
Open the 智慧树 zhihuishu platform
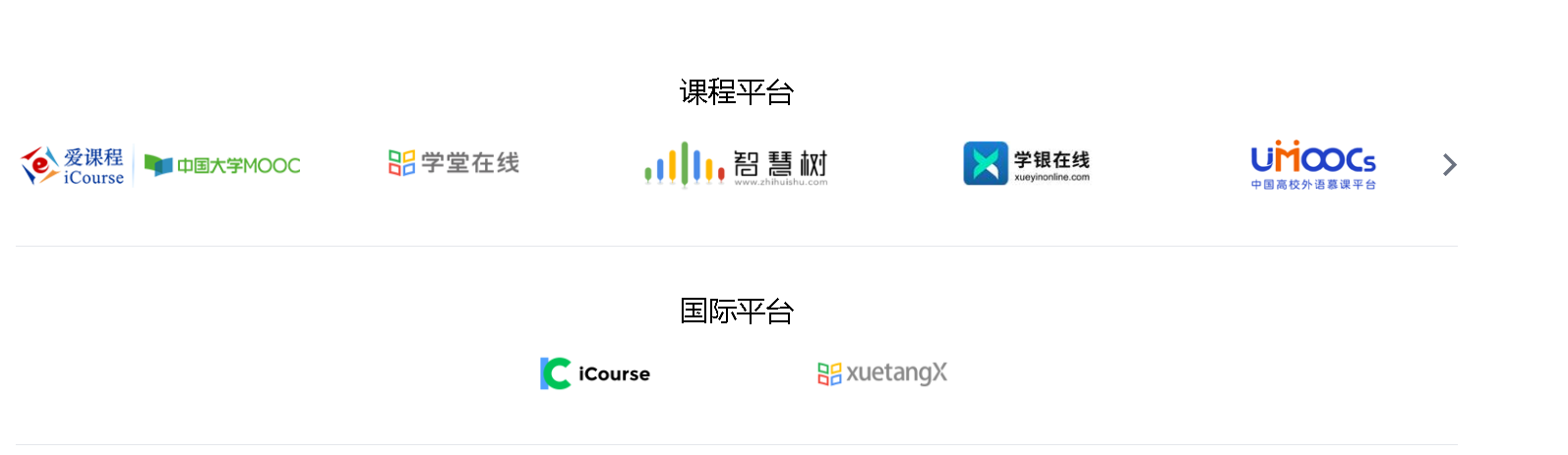click(x=736, y=164)
